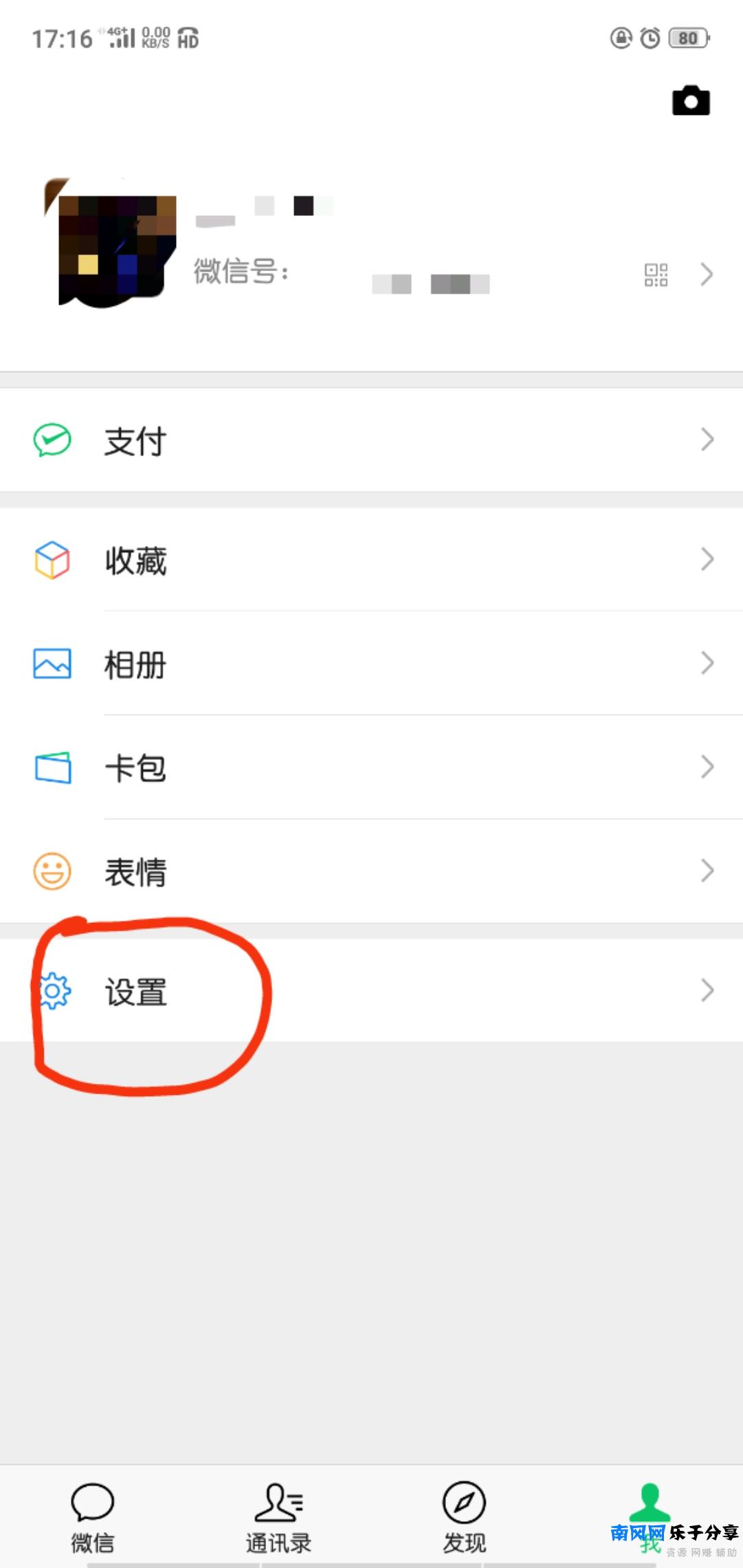Tap the QR code icon beside the profile
Image resolution: width=743 pixels, height=1568 pixels.
point(656,274)
